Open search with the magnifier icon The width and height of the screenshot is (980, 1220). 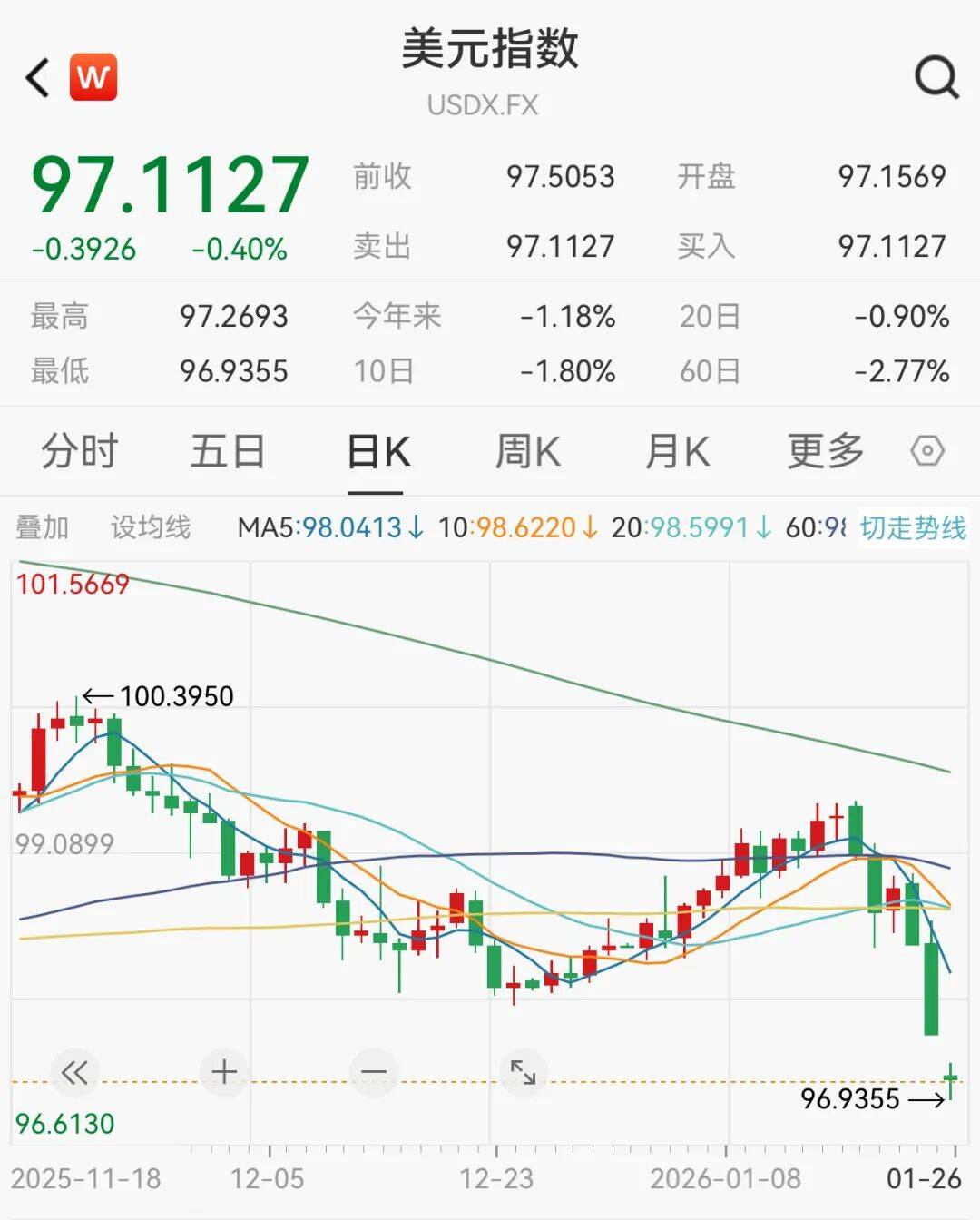tap(936, 78)
